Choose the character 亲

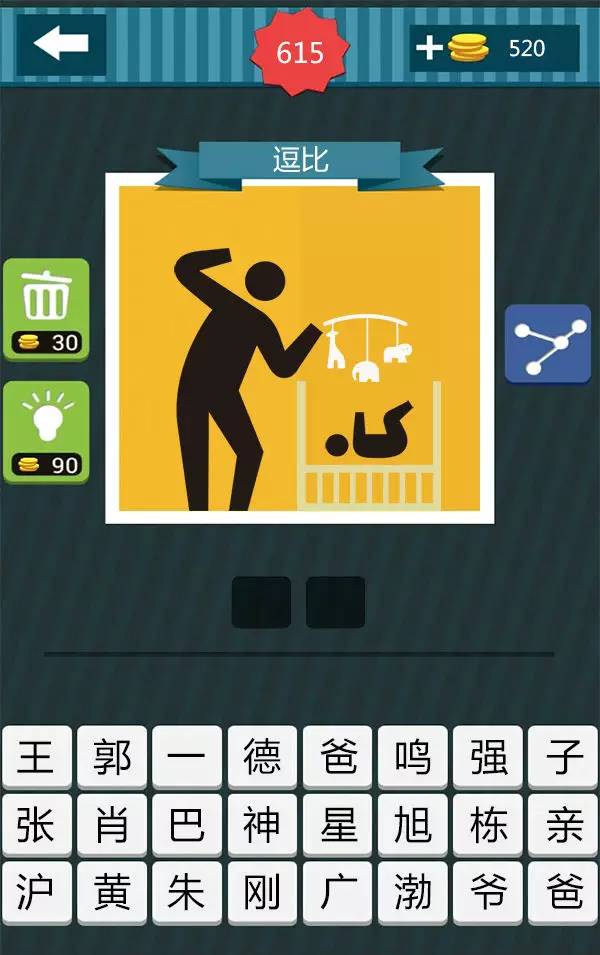click(562, 825)
